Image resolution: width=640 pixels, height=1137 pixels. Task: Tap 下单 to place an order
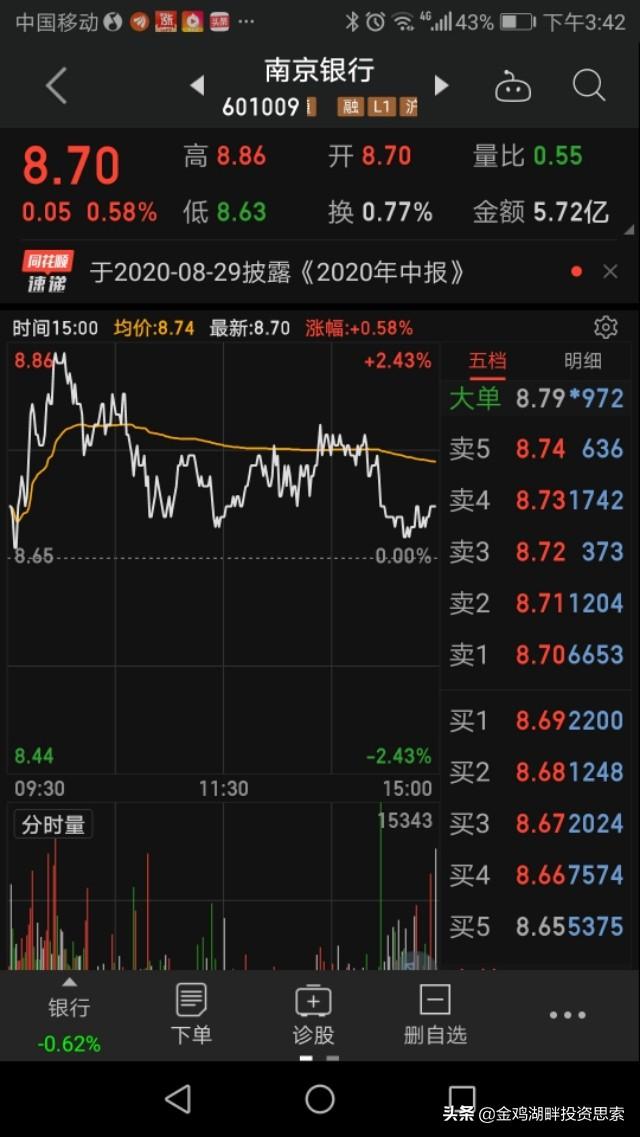click(191, 1015)
